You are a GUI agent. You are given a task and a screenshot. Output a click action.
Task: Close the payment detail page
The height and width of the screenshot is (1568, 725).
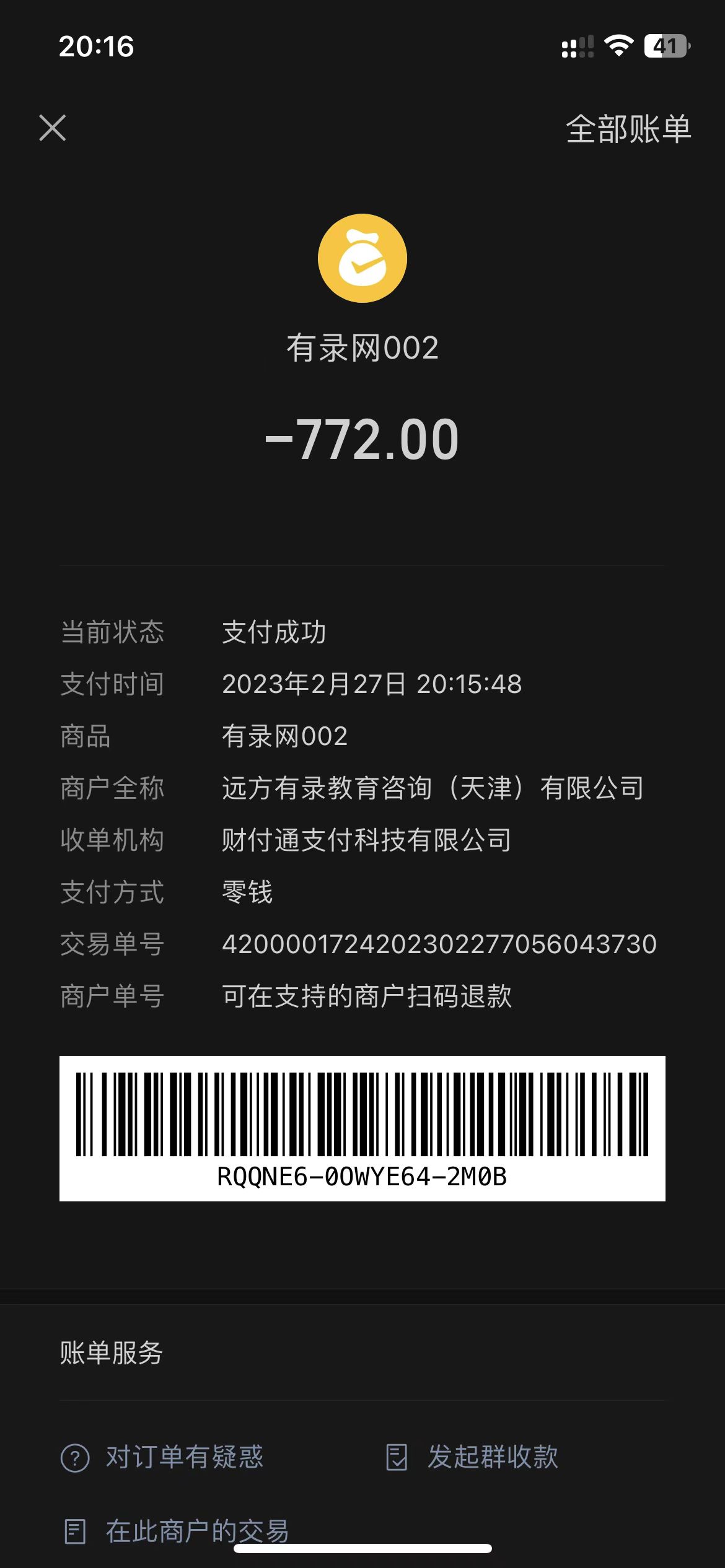[53, 128]
